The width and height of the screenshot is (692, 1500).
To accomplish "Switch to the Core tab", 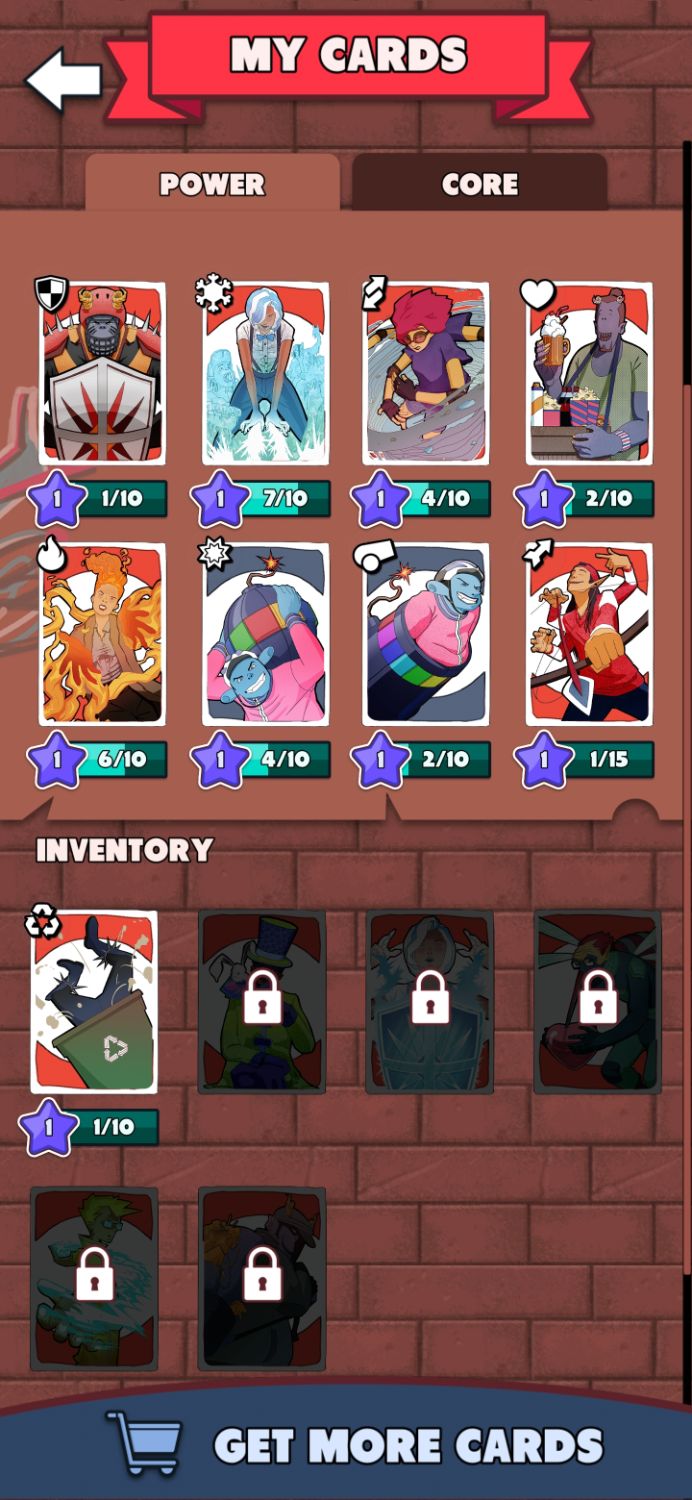I will click(479, 183).
